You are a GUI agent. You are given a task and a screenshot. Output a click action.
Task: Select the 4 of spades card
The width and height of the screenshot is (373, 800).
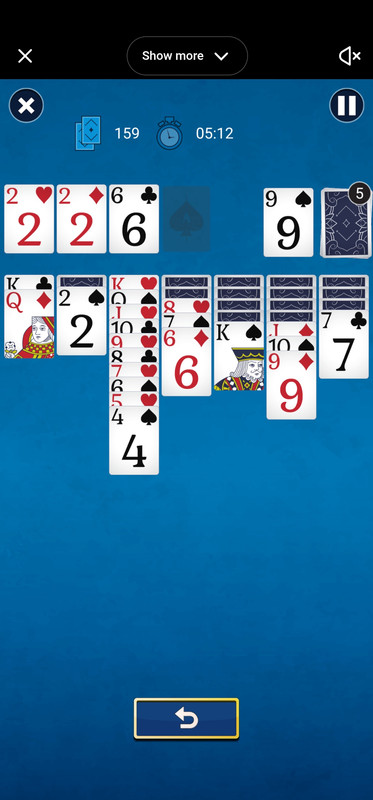pos(134,440)
